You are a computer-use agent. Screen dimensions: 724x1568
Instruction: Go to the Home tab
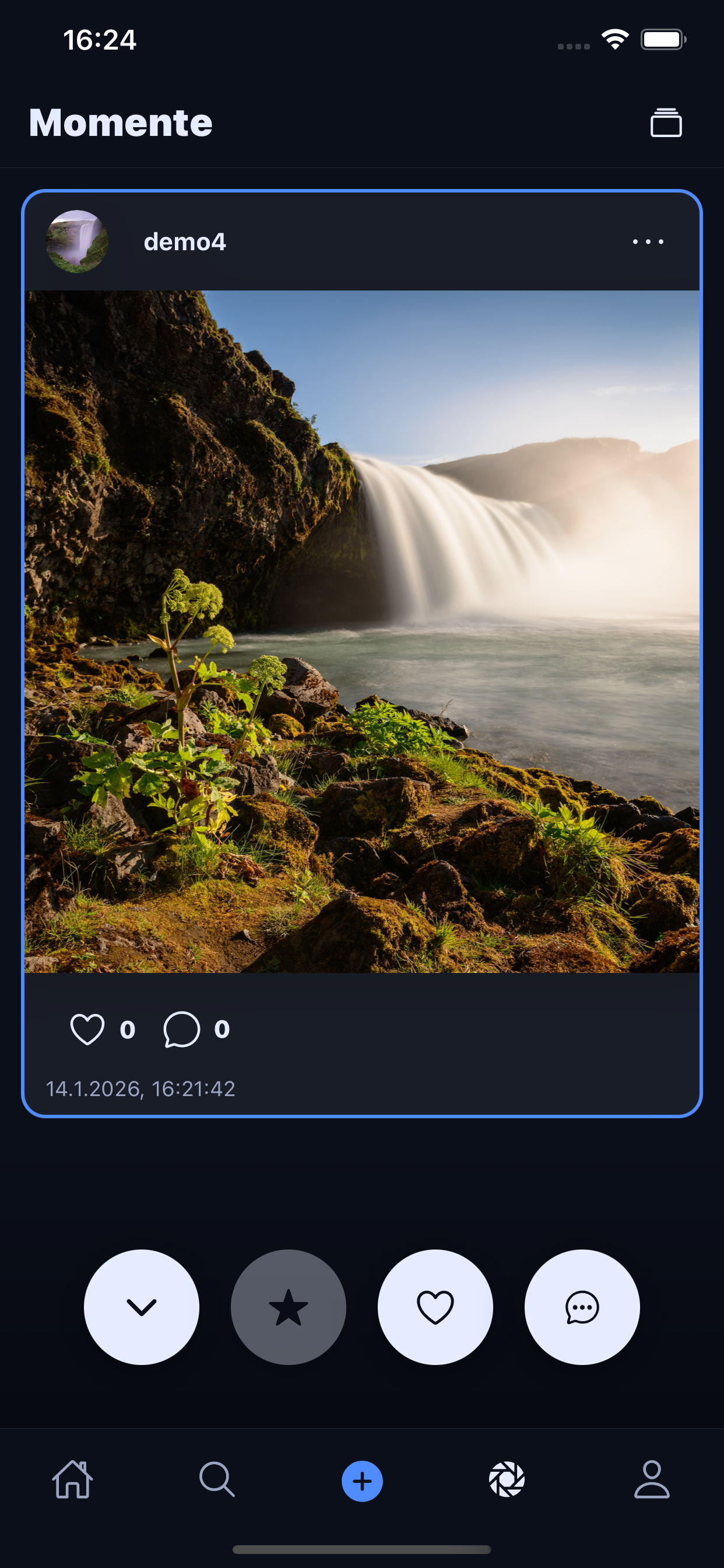click(x=72, y=1480)
